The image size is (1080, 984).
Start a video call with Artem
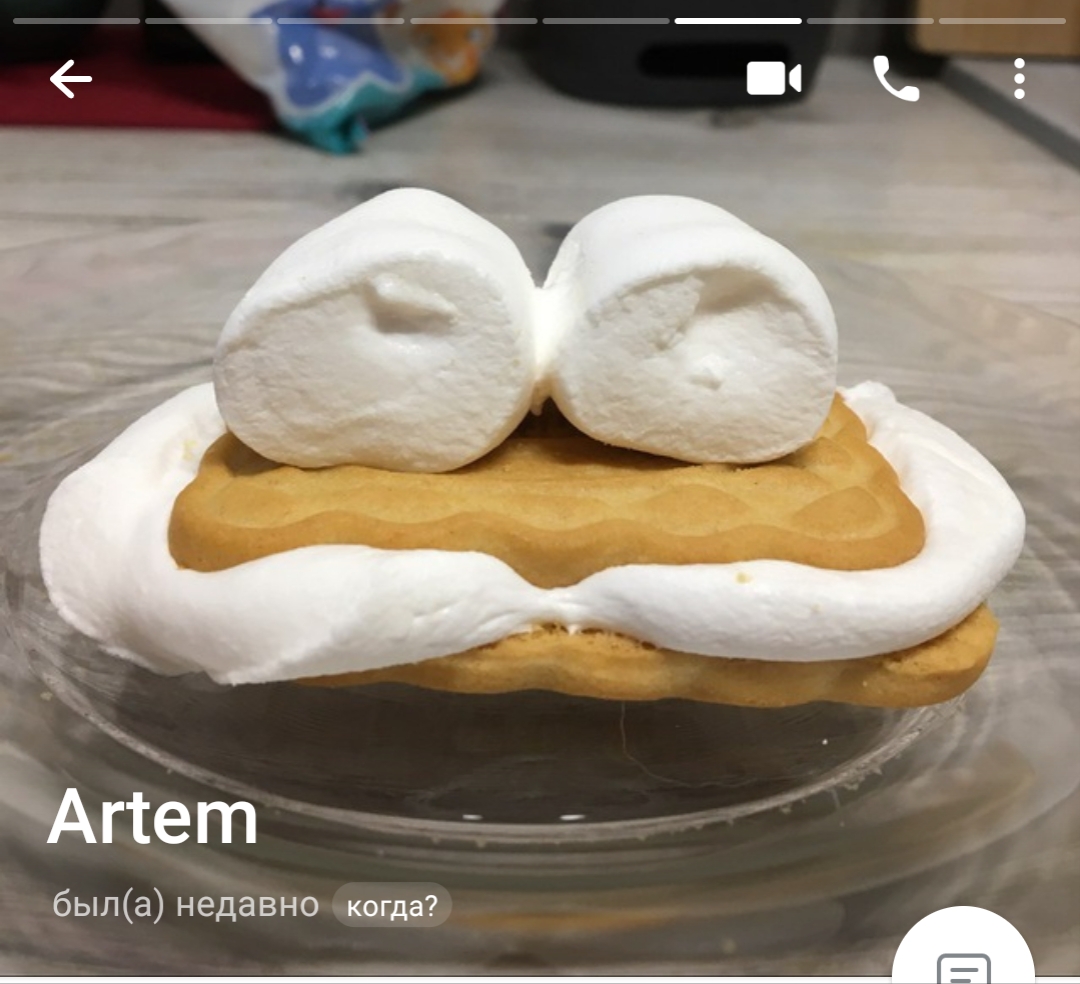[774, 79]
